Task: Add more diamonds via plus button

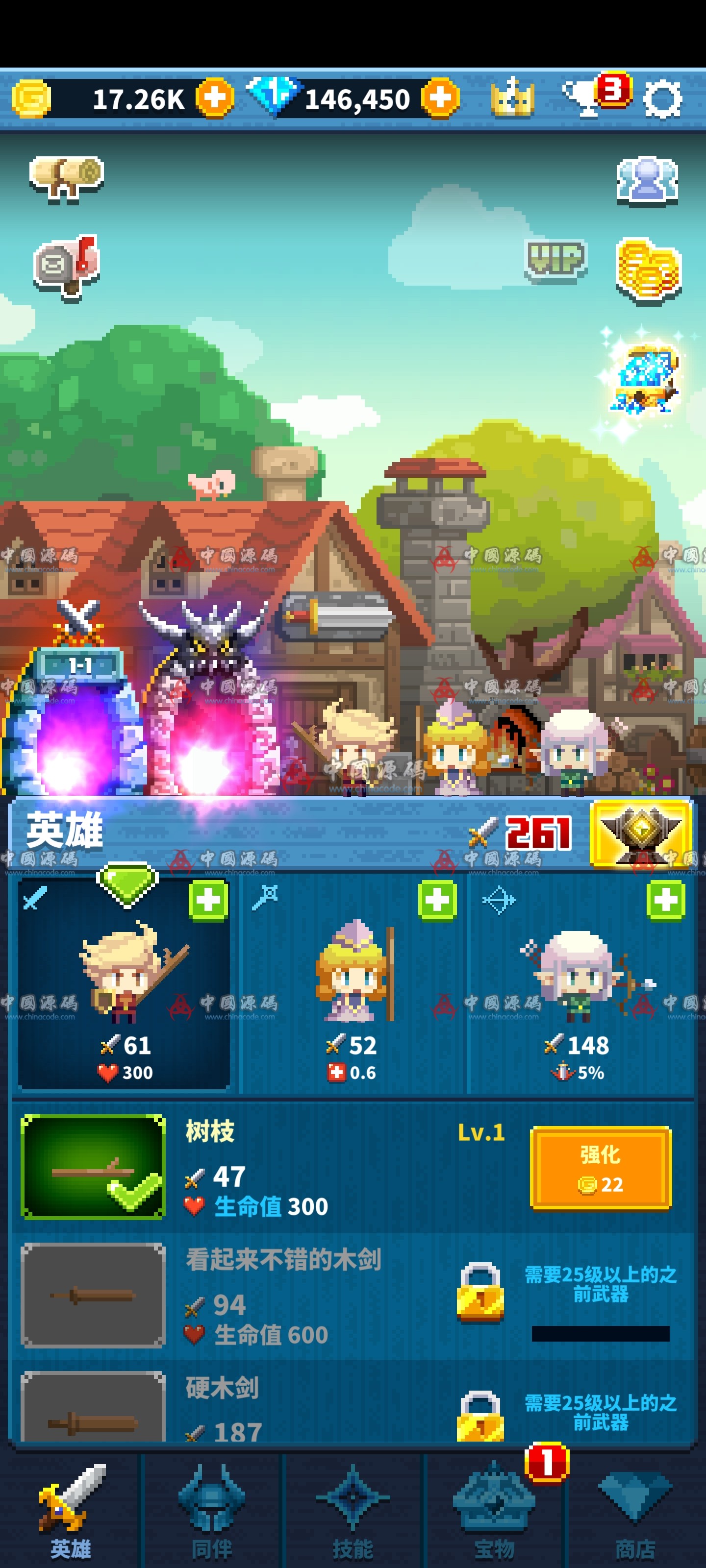Action: coord(440,98)
